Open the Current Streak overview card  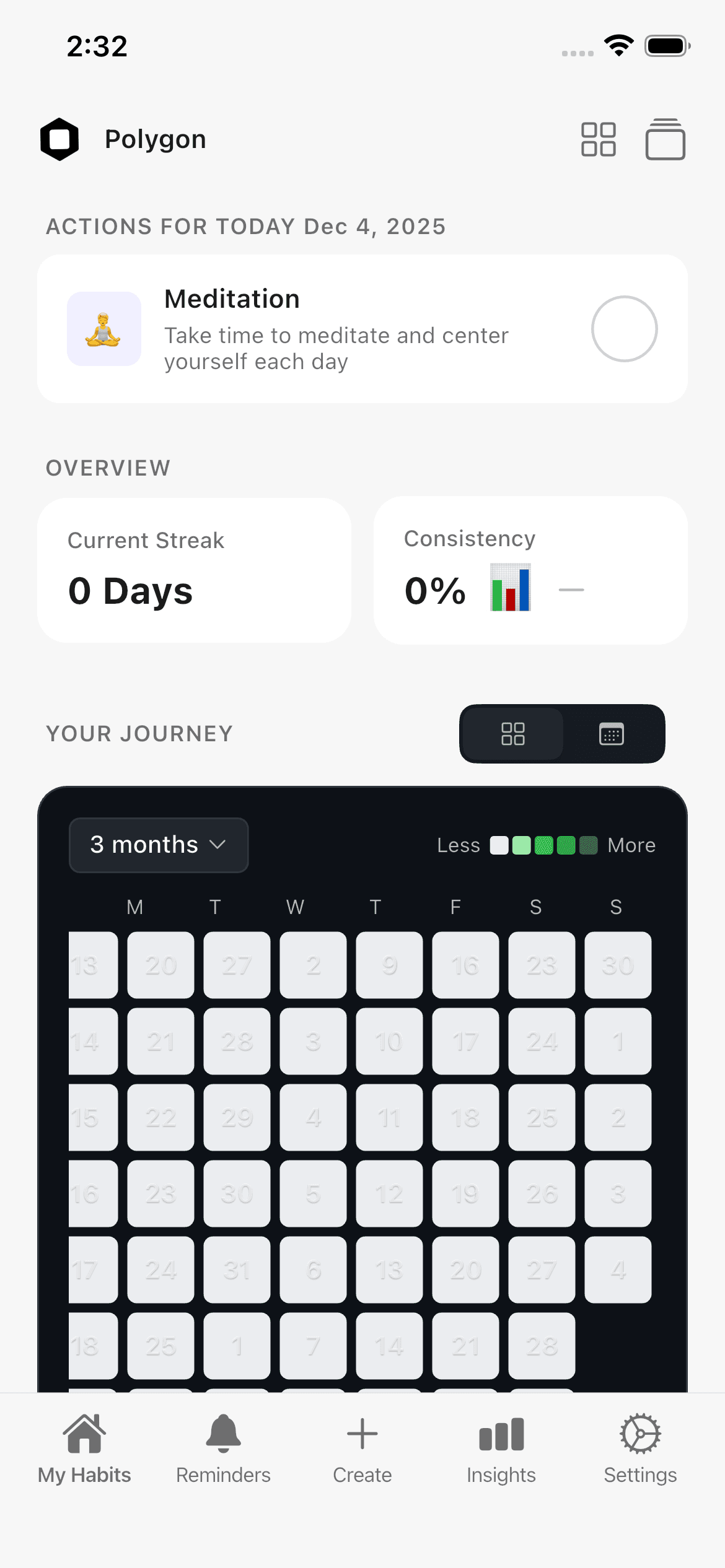194,570
